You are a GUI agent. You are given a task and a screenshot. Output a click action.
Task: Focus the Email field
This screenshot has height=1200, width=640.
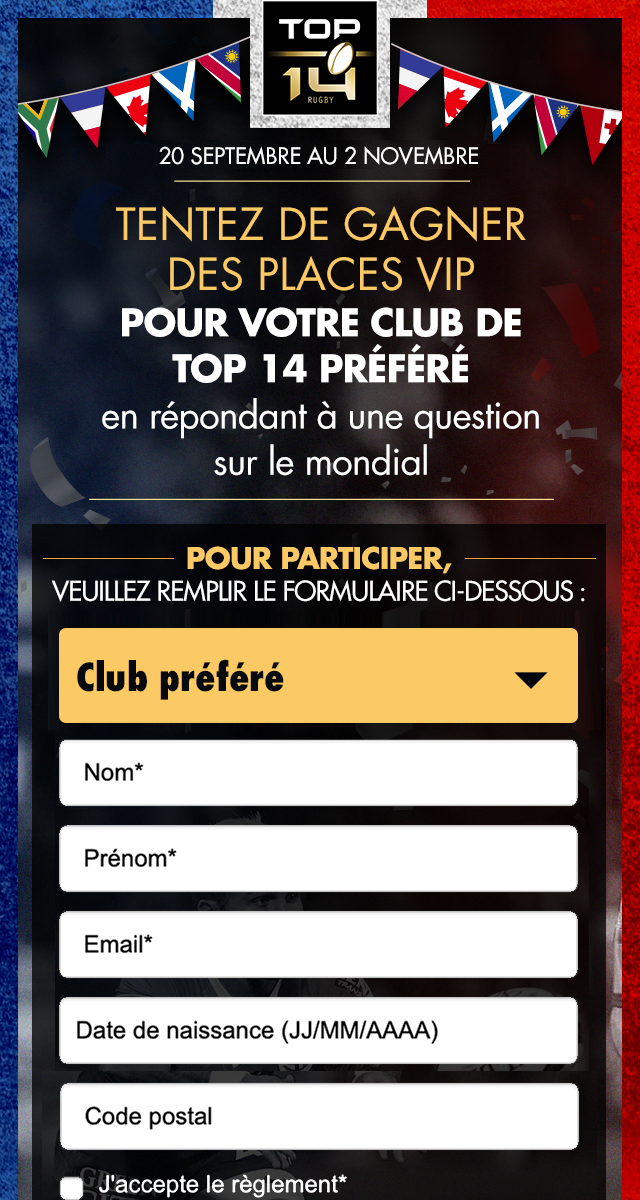pyautogui.click(x=318, y=945)
